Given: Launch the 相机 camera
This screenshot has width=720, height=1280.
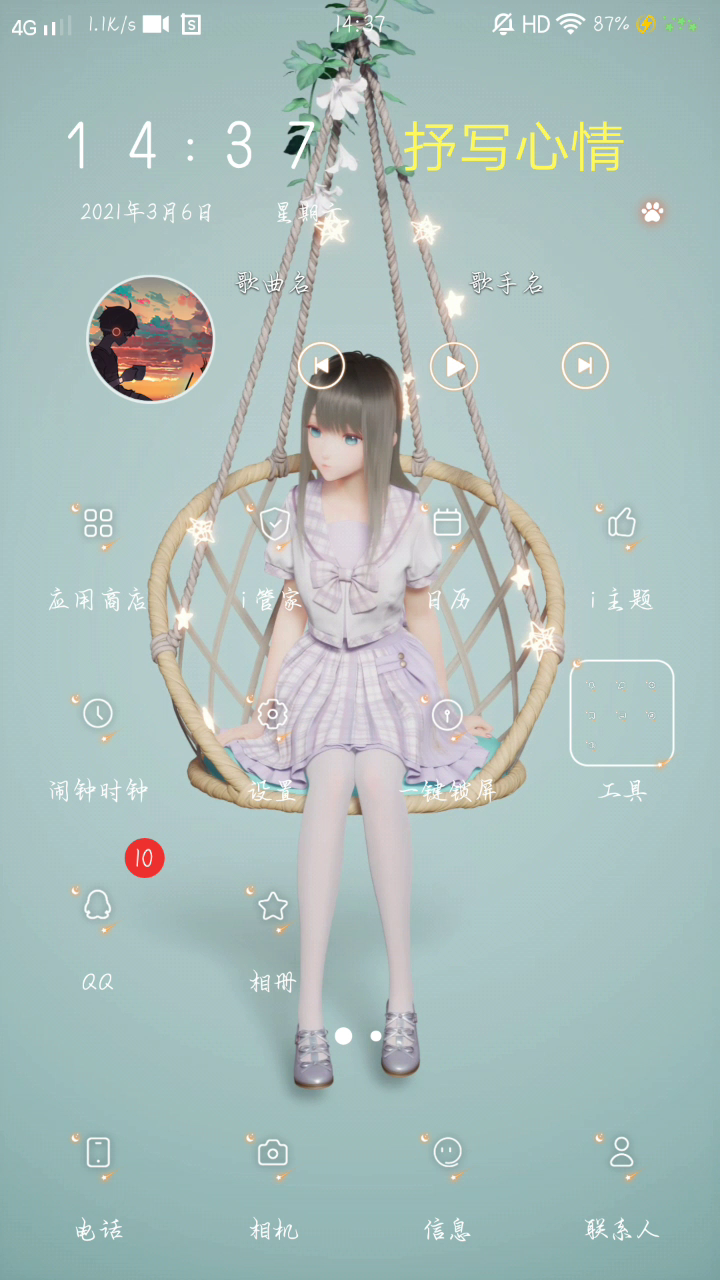Looking at the screenshot, I should pyautogui.click(x=273, y=1153).
